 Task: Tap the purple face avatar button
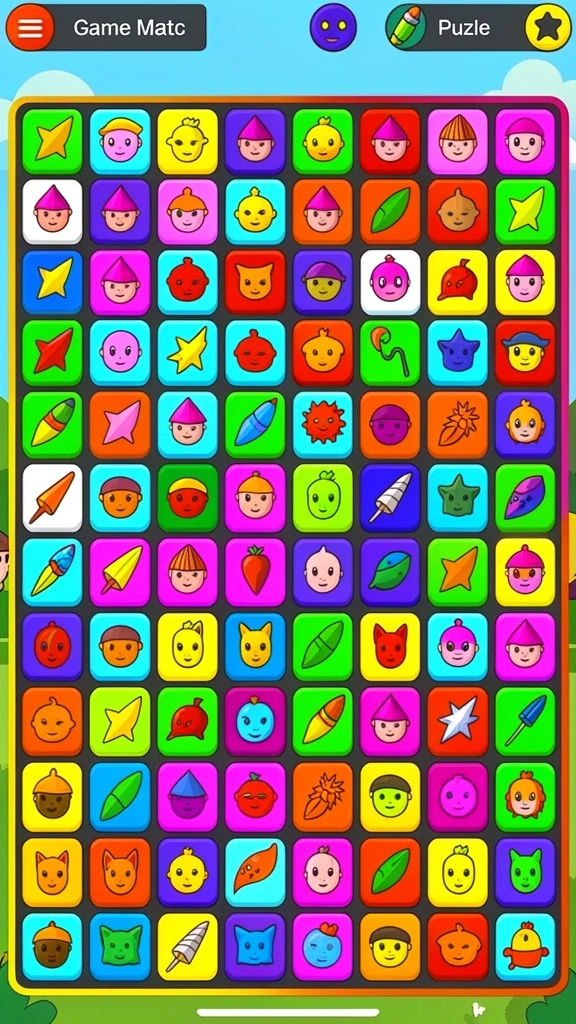pos(333,27)
